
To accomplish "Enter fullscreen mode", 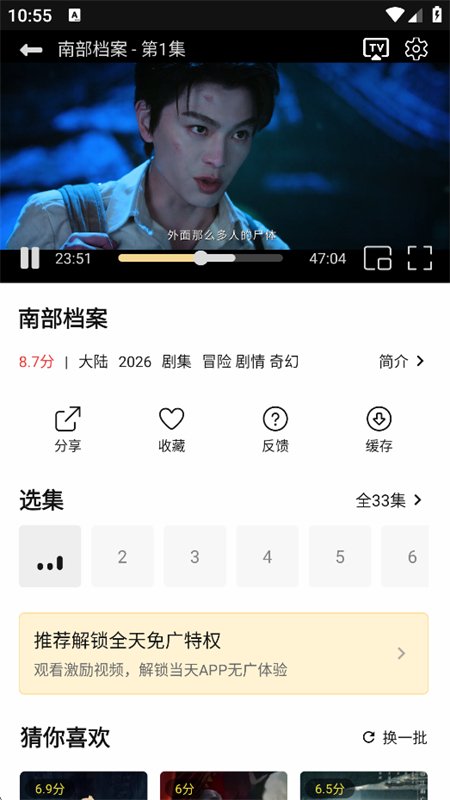I will pyautogui.click(x=419, y=258).
